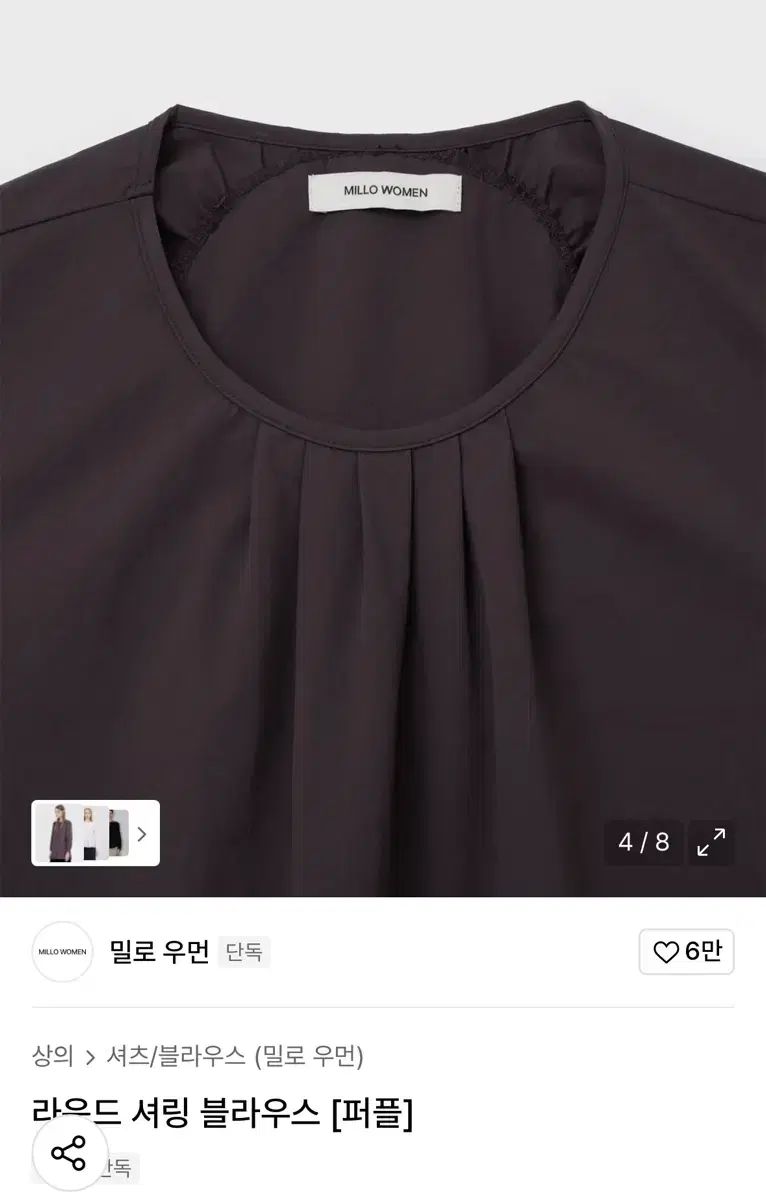Go to the 상의 category
The image size is (766, 1200).
pos(52,1056)
